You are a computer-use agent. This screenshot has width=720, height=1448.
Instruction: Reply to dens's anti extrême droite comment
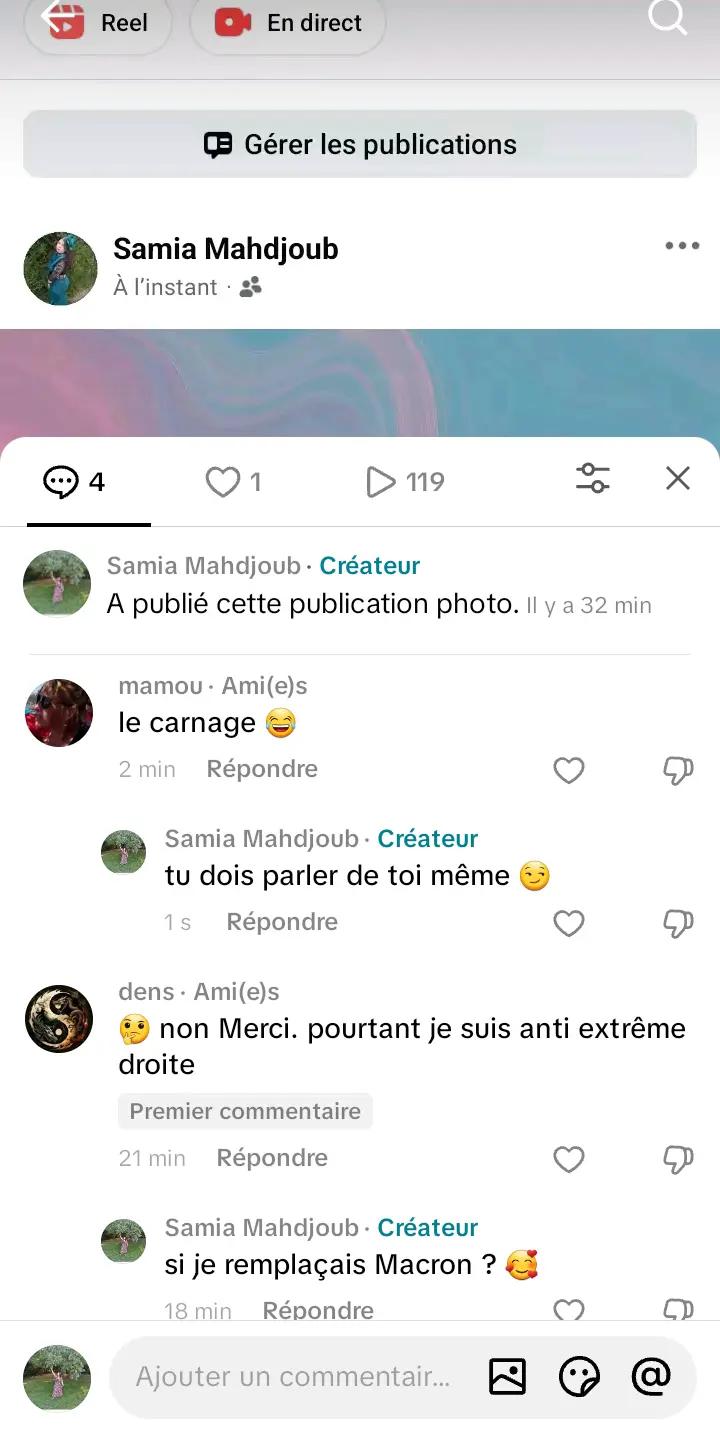coord(272,1158)
